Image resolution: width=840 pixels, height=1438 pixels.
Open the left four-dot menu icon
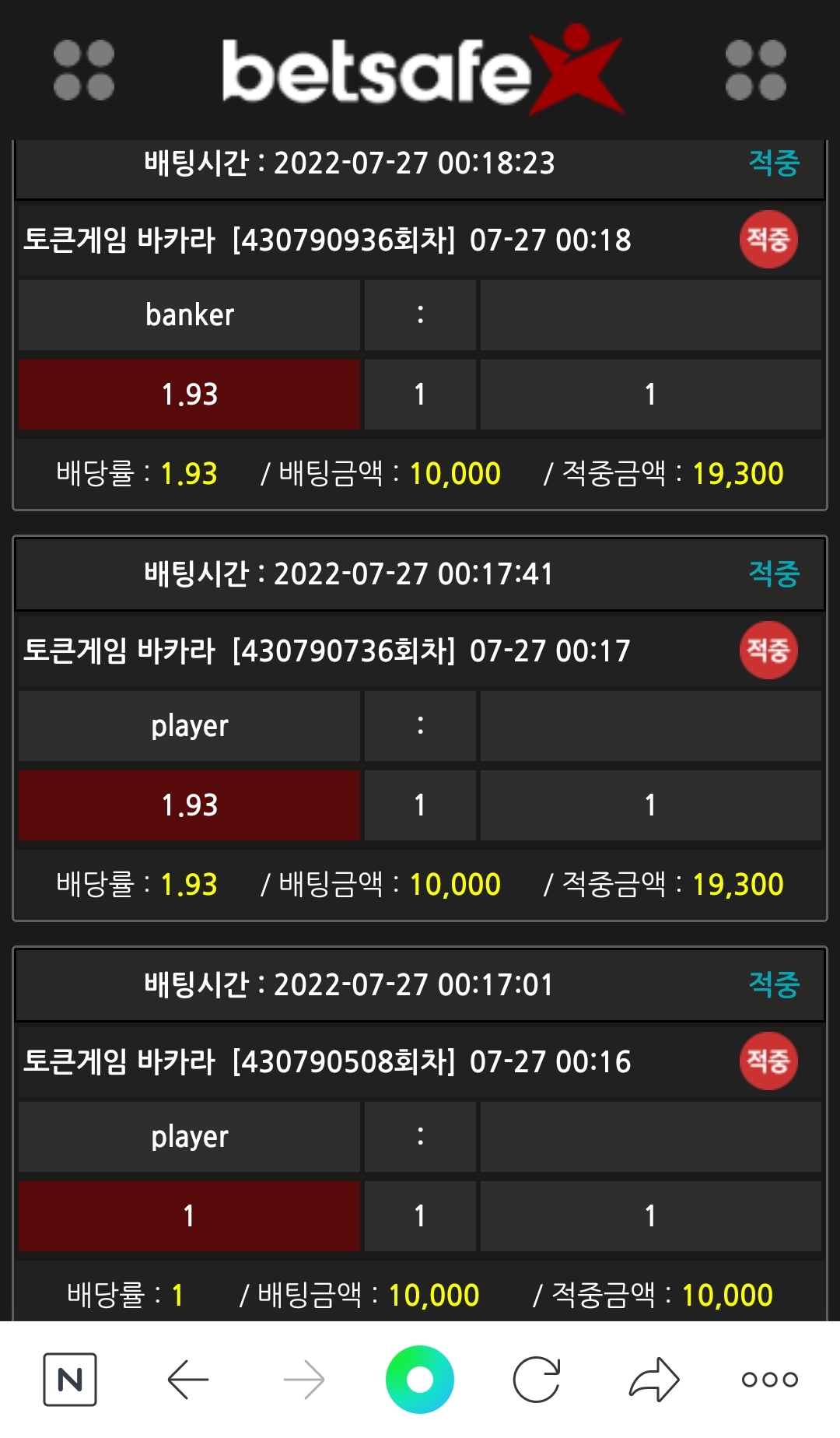84,70
